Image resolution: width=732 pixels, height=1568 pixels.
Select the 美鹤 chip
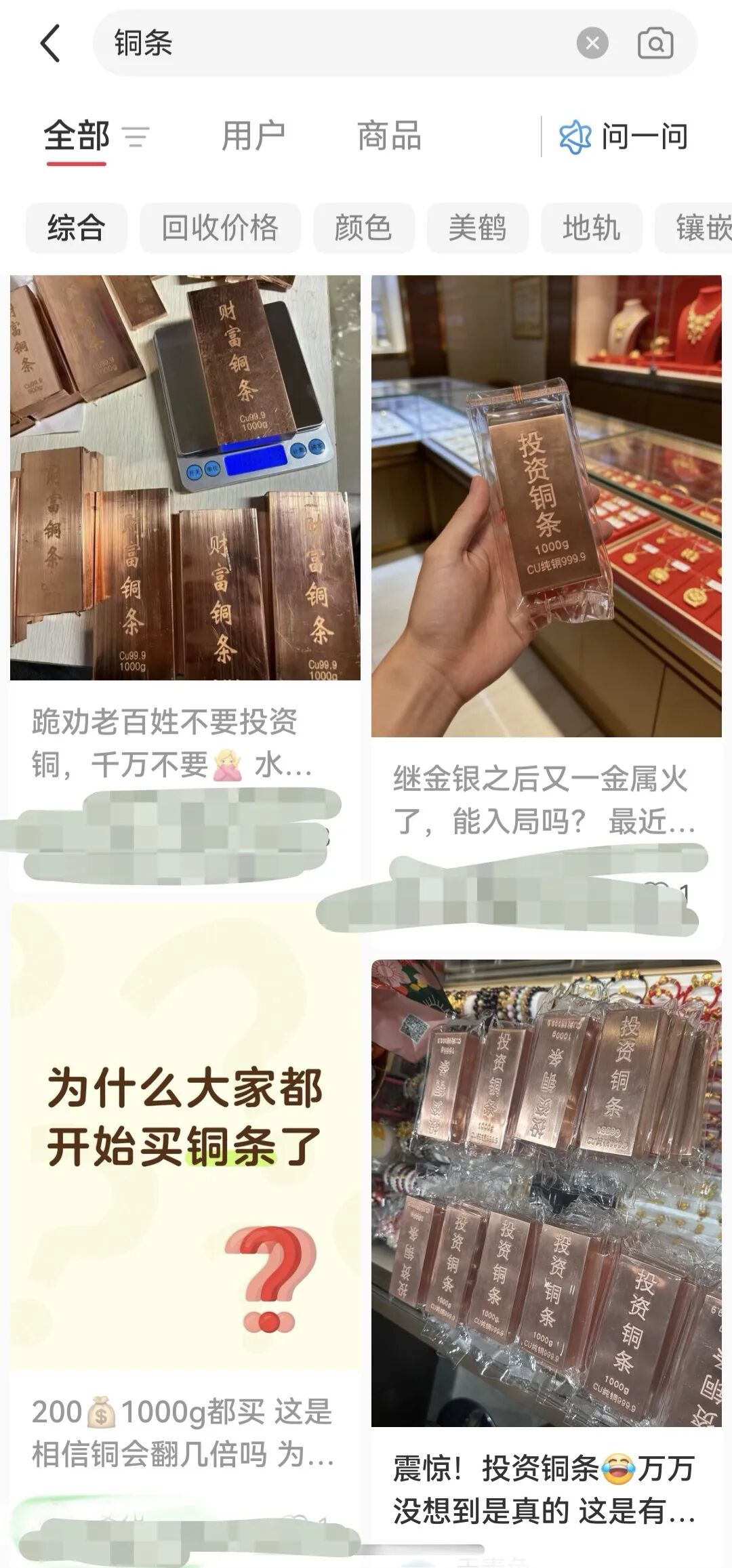tap(477, 228)
